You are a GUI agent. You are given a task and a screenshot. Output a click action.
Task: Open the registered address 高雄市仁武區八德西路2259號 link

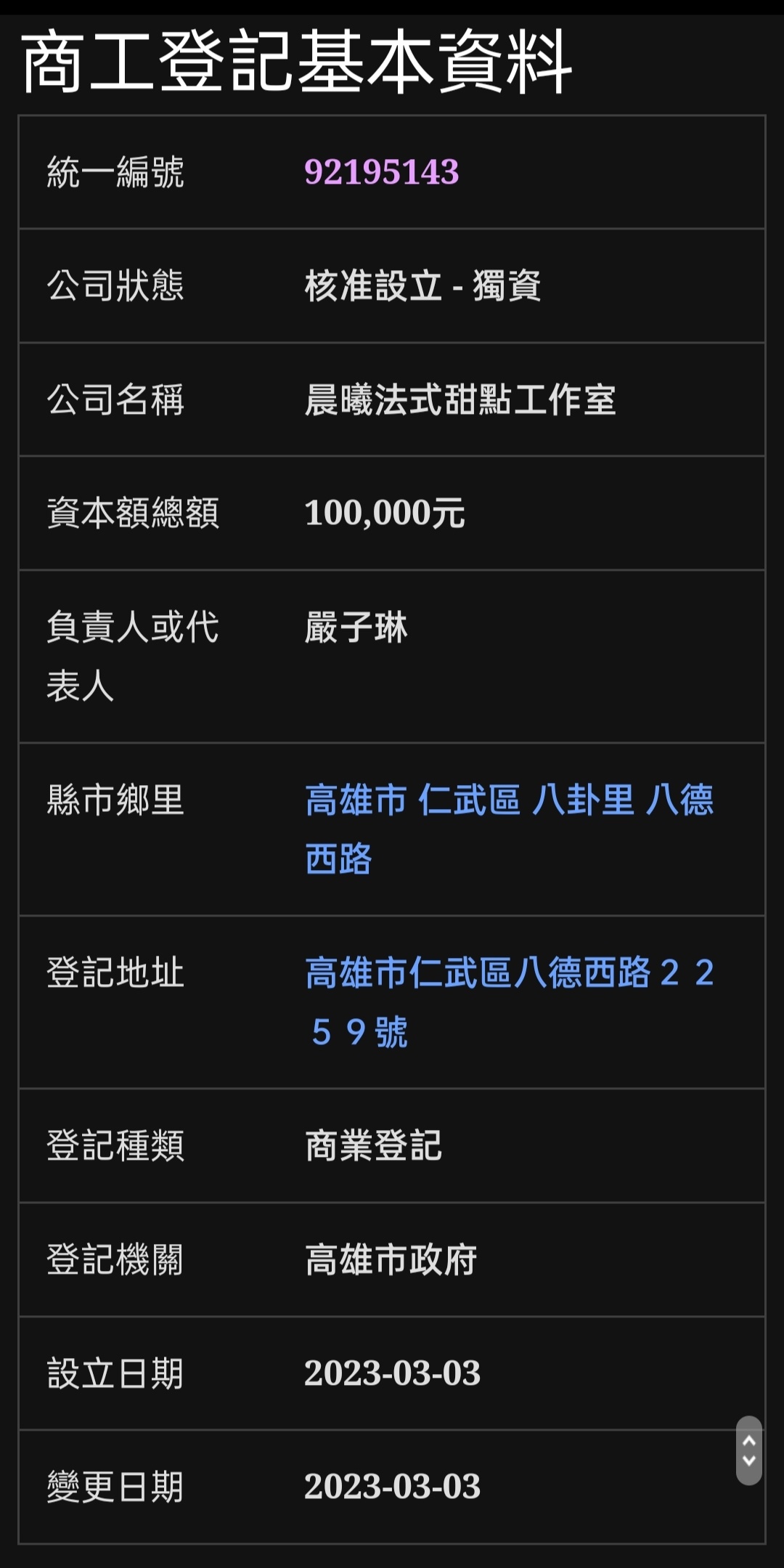click(508, 973)
